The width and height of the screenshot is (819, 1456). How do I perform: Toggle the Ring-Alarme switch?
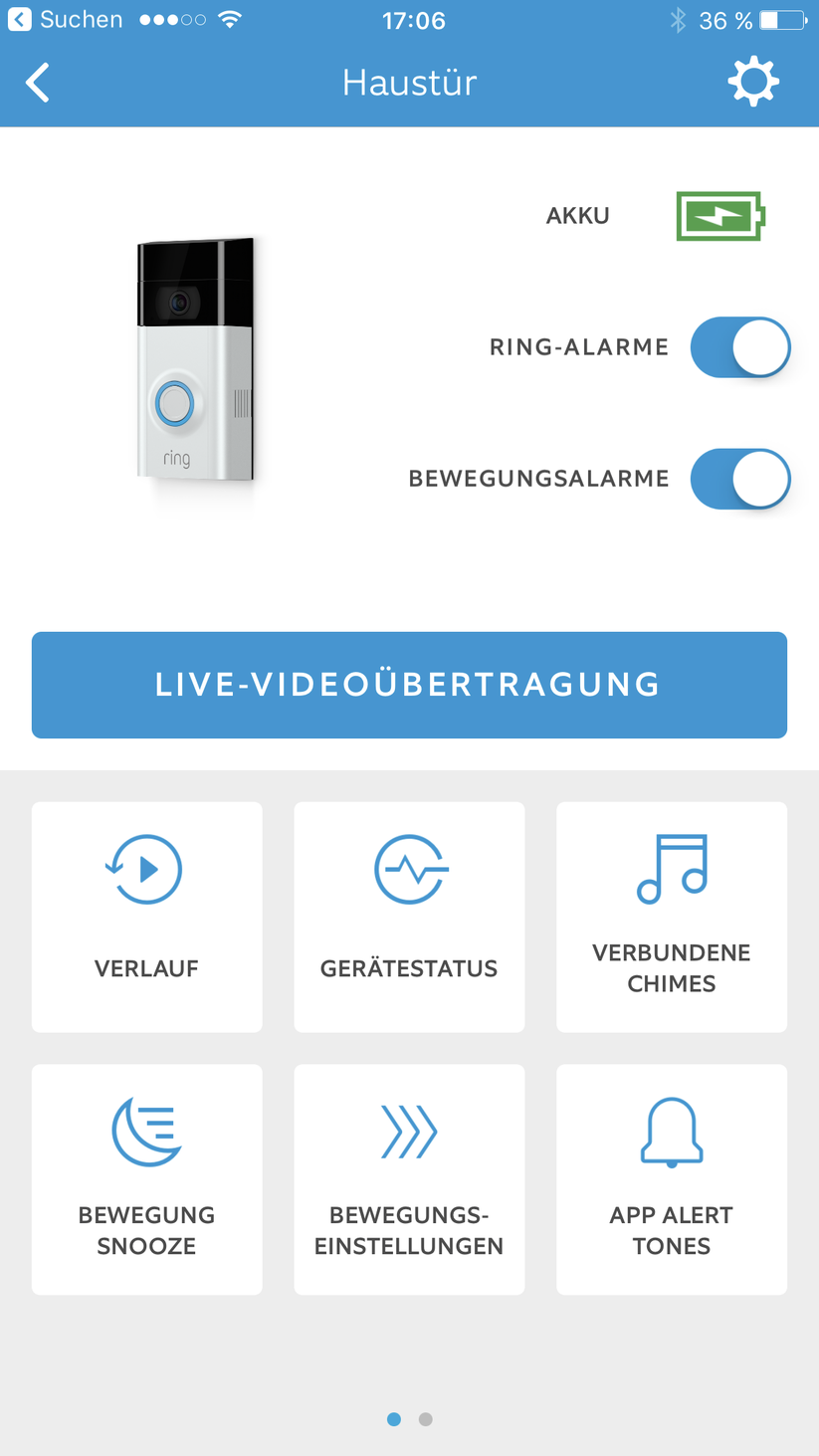740,347
